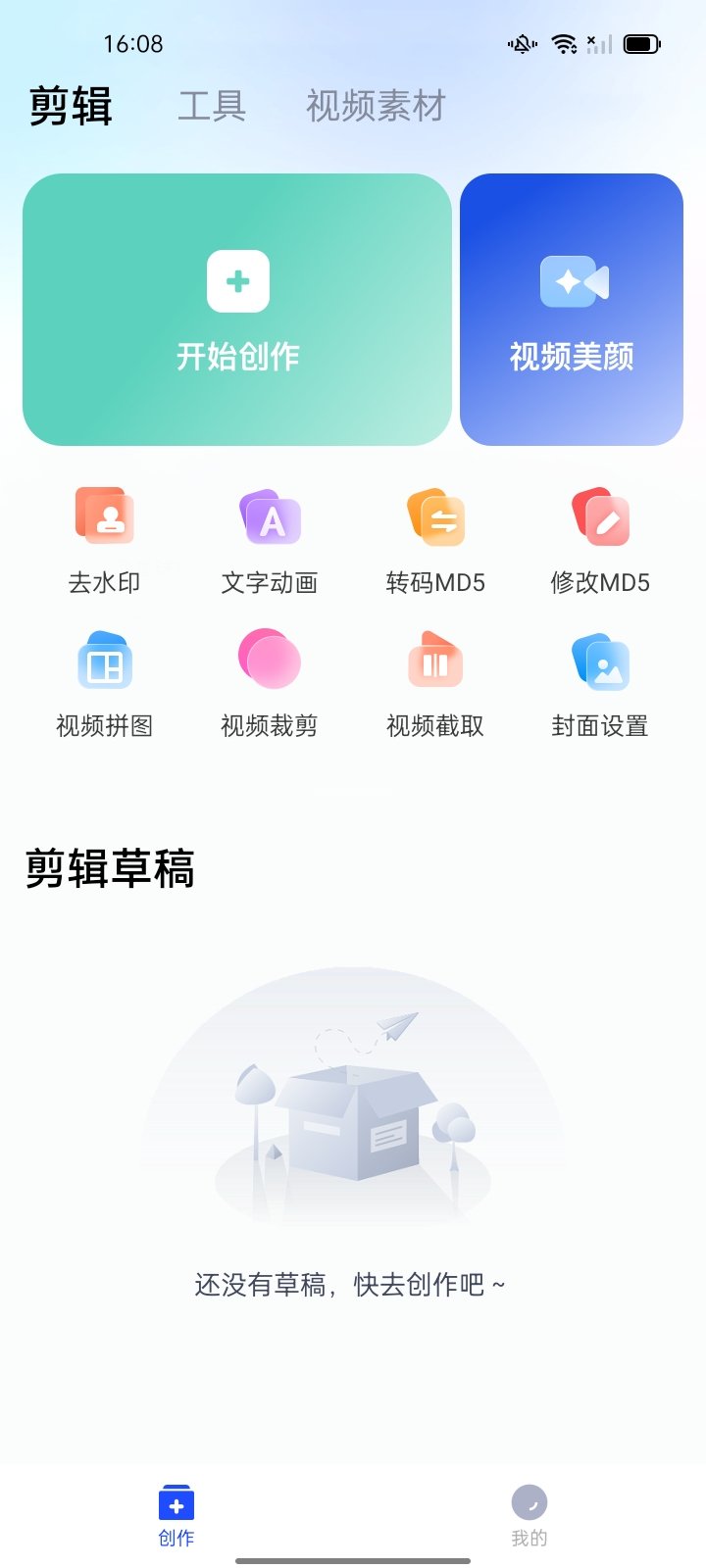The height and width of the screenshot is (1568, 706).
Task: Select the 转码MD5 tool
Action: pyautogui.click(x=435, y=539)
